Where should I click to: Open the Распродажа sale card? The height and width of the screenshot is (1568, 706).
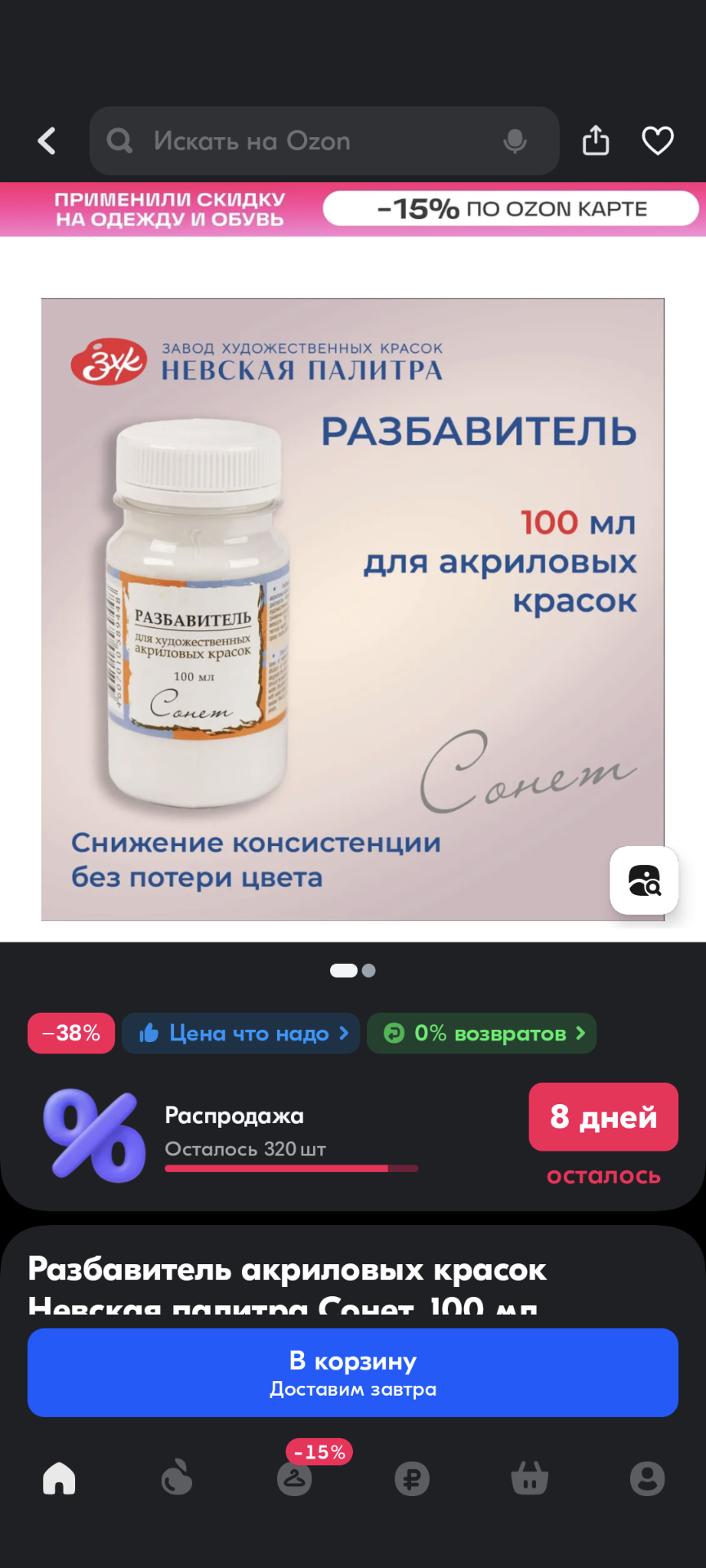pos(353,1135)
